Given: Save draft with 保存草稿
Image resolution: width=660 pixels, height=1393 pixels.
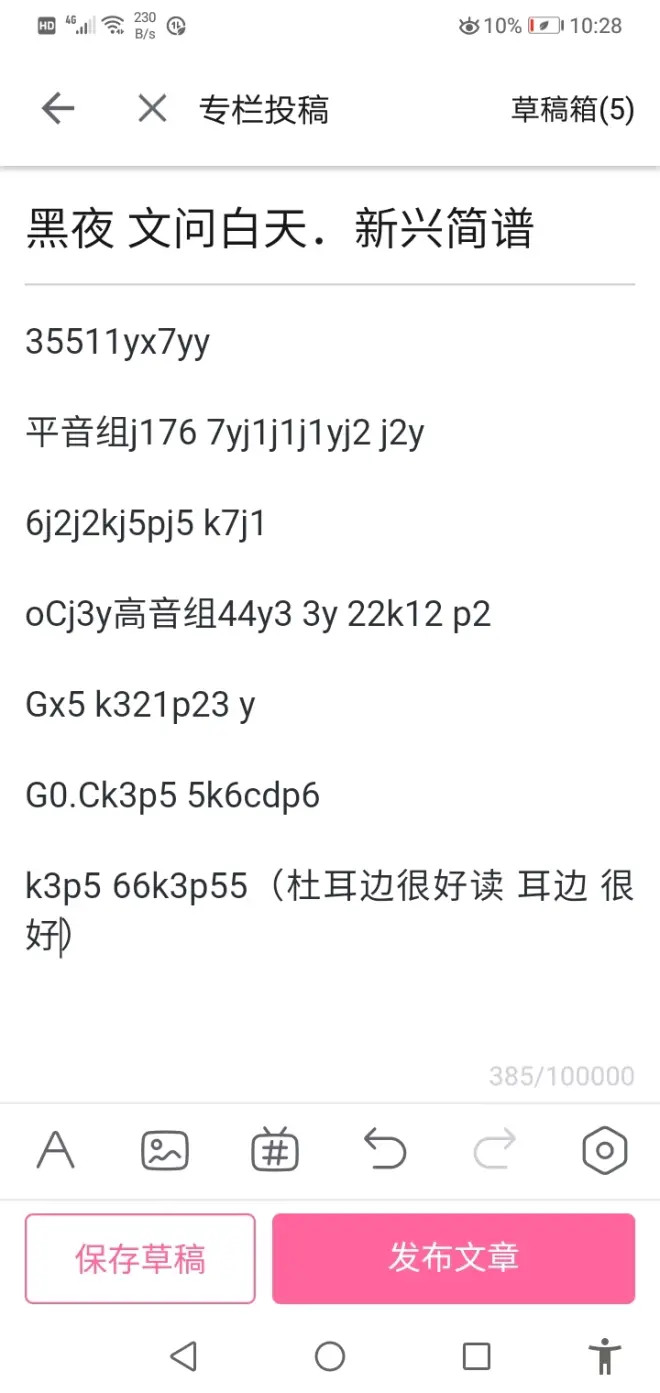Looking at the screenshot, I should [x=140, y=1258].
